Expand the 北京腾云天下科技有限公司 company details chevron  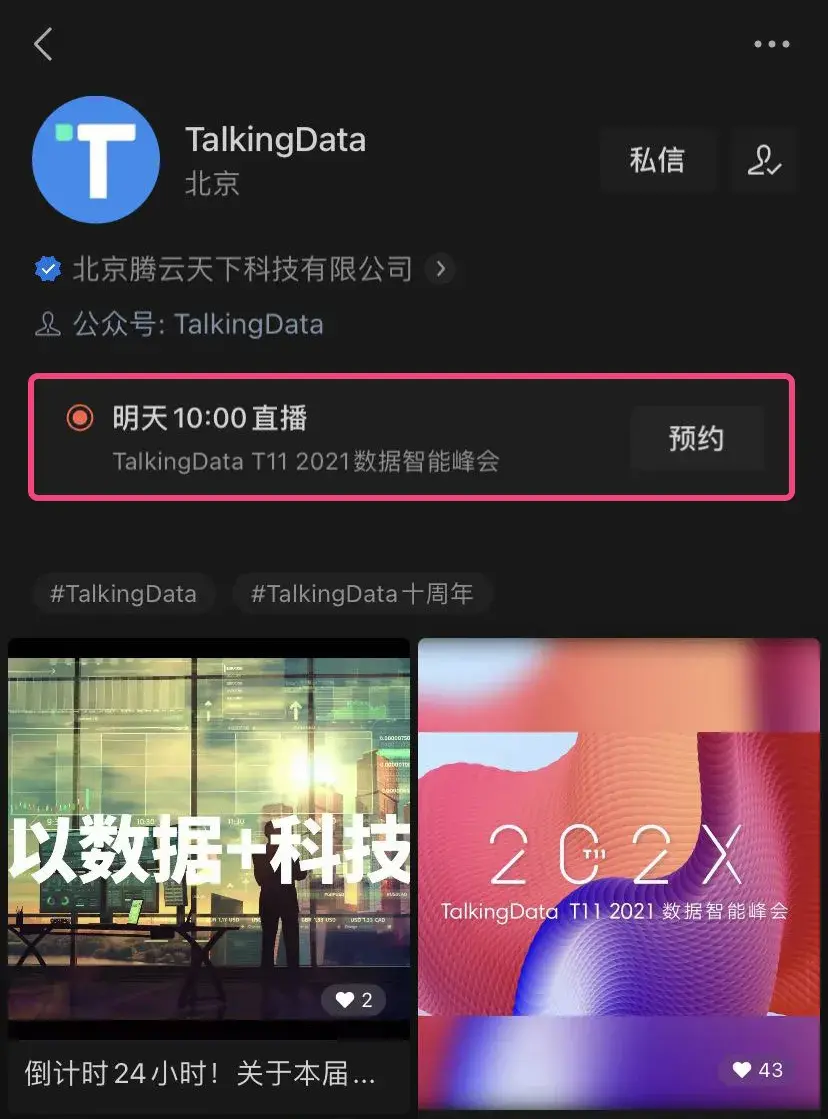(438, 268)
